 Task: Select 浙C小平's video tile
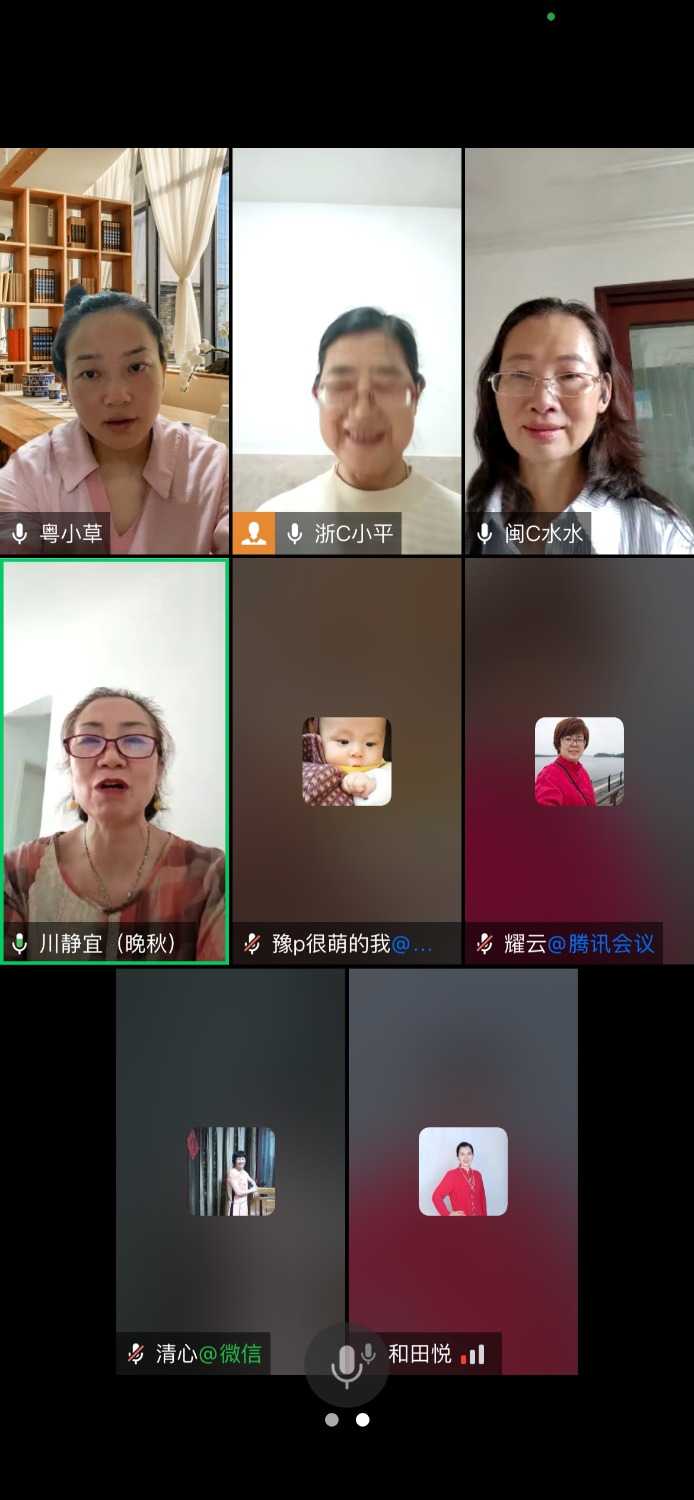[x=347, y=350]
